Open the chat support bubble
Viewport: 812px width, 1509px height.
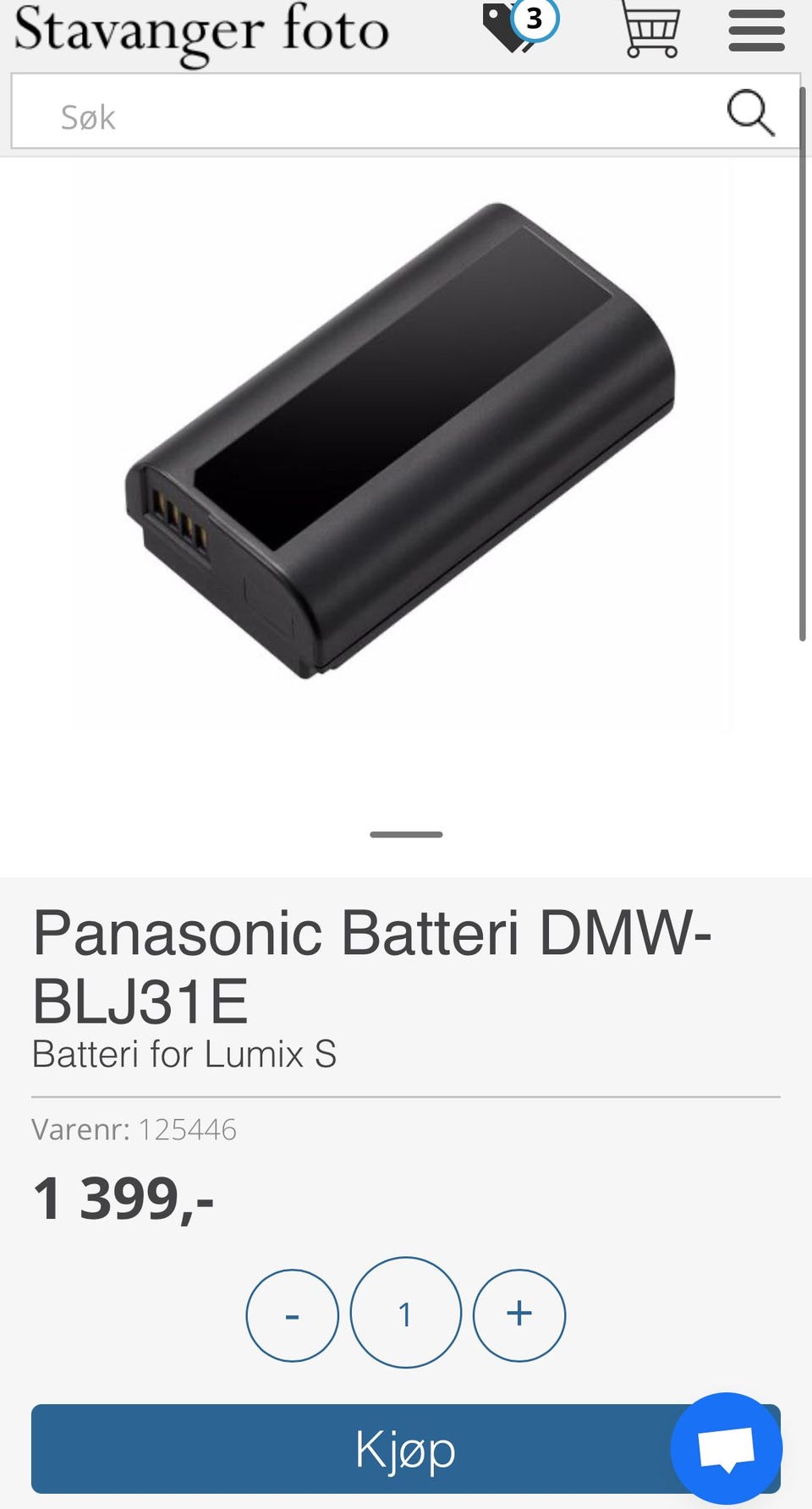coord(727,1448)
